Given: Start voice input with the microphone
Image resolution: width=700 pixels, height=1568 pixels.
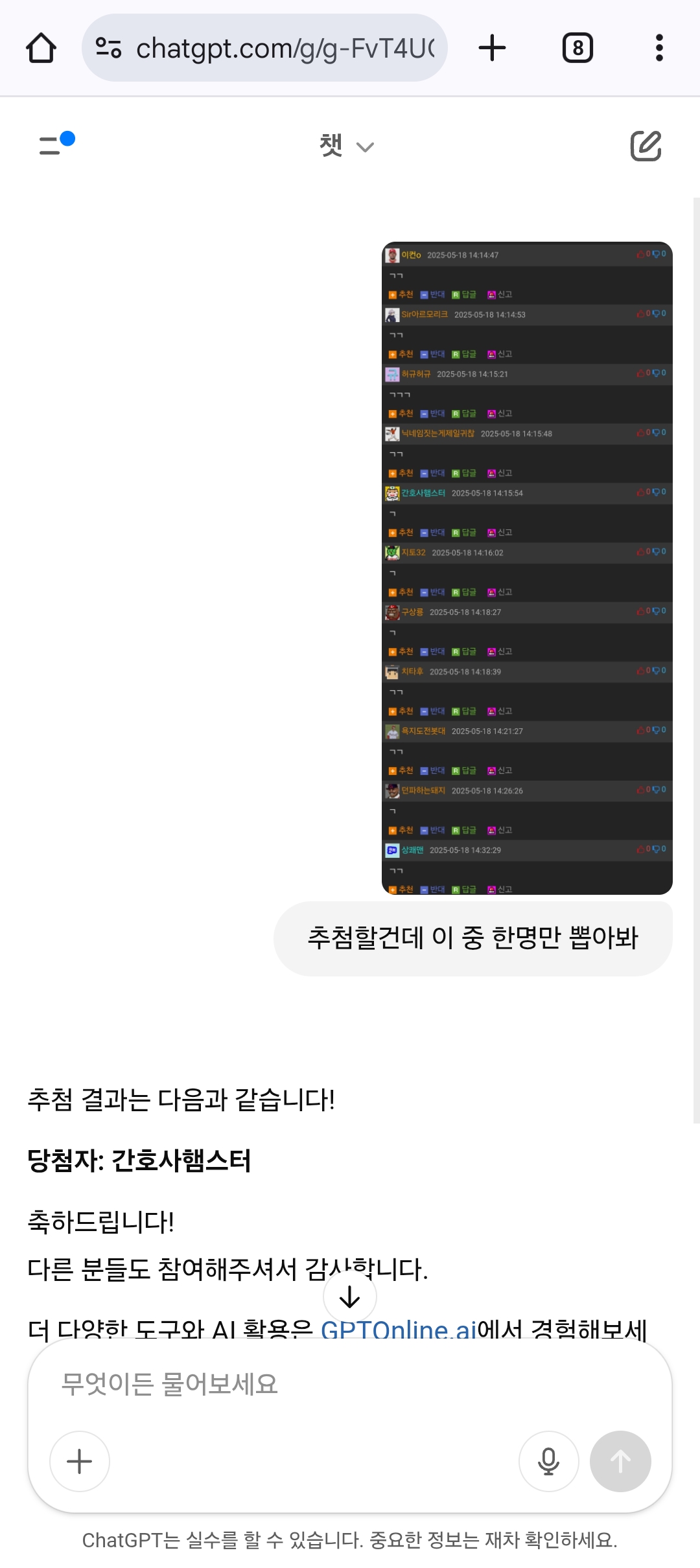Looking at the screenshot, I should tap(548, 1461).
